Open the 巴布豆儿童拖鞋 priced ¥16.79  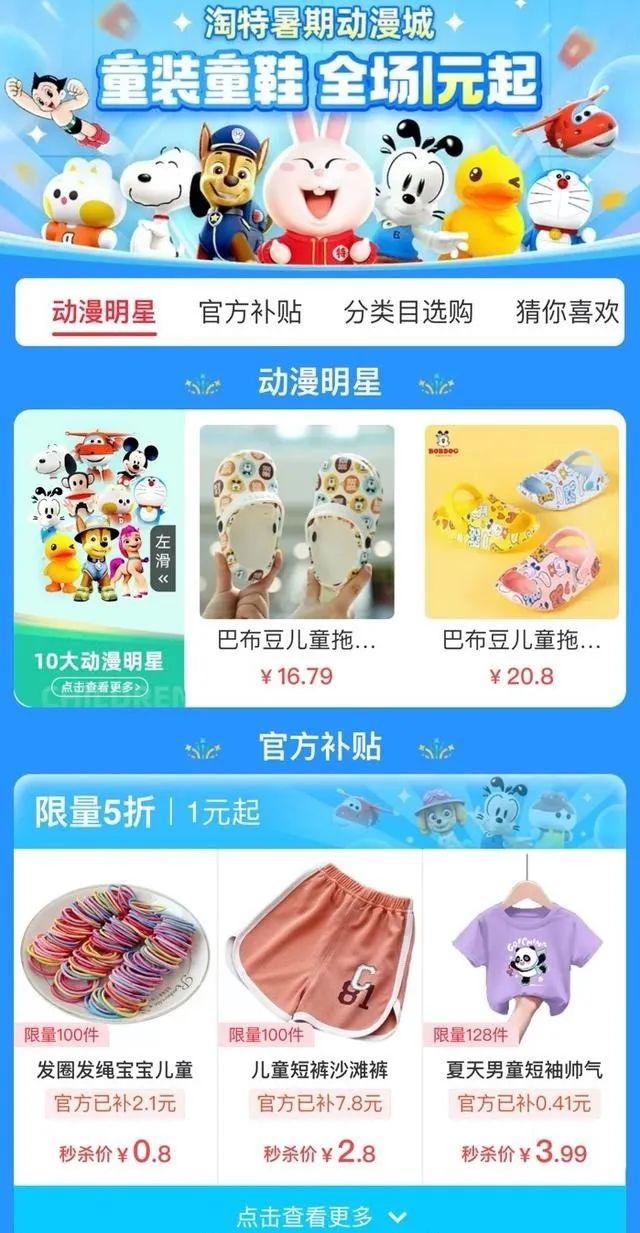[297, 555]
